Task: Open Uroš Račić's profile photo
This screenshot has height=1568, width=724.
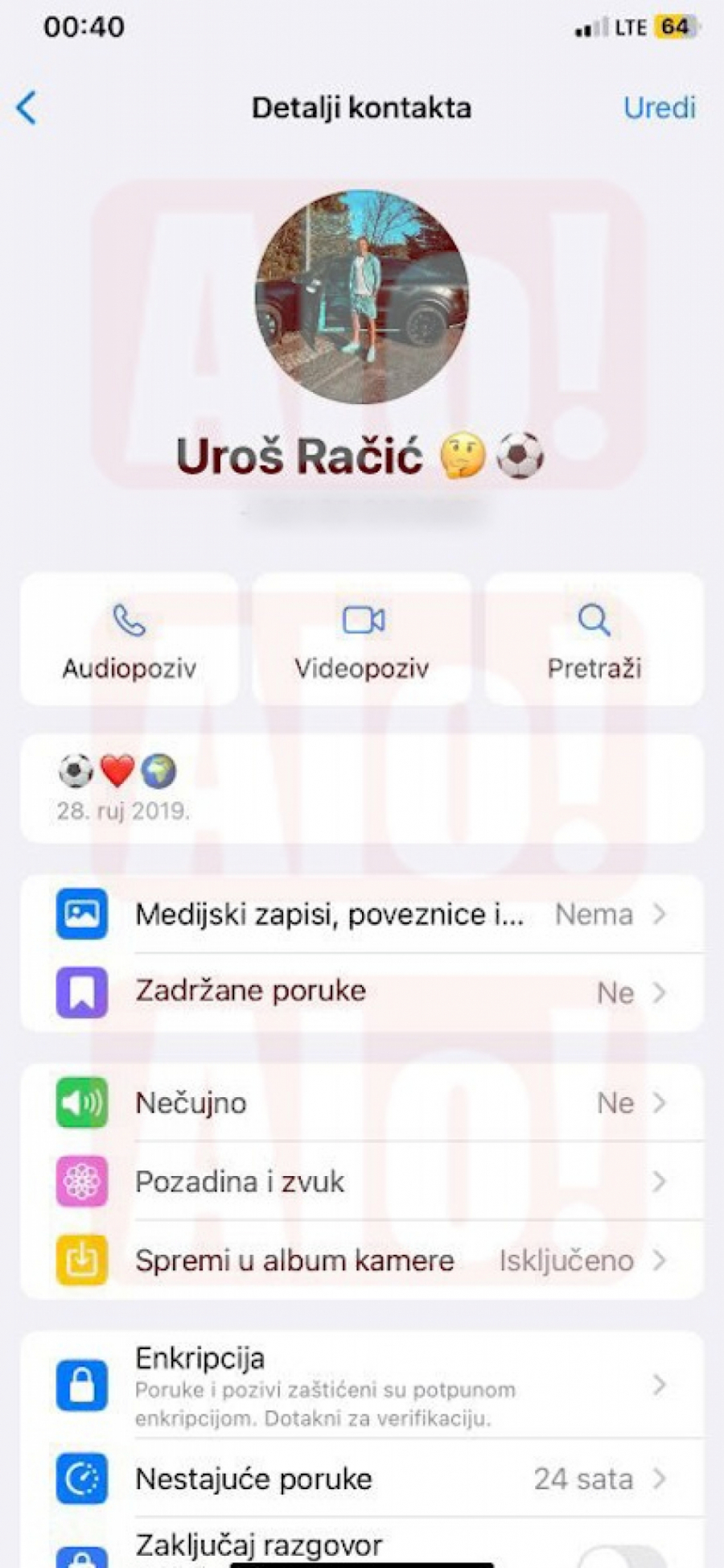Action: (361, 296)
